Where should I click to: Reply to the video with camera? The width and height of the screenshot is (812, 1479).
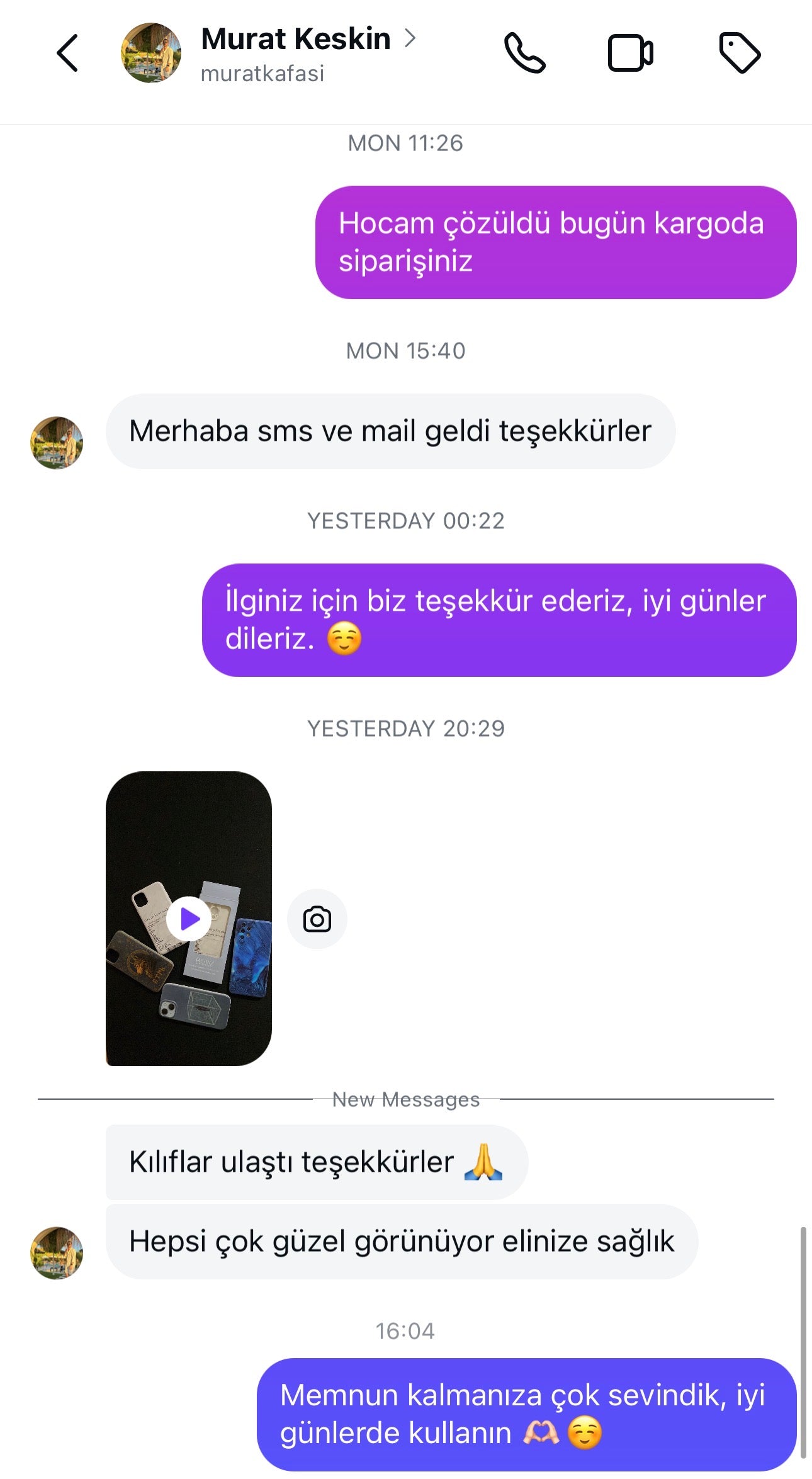(x=317, y=919)
